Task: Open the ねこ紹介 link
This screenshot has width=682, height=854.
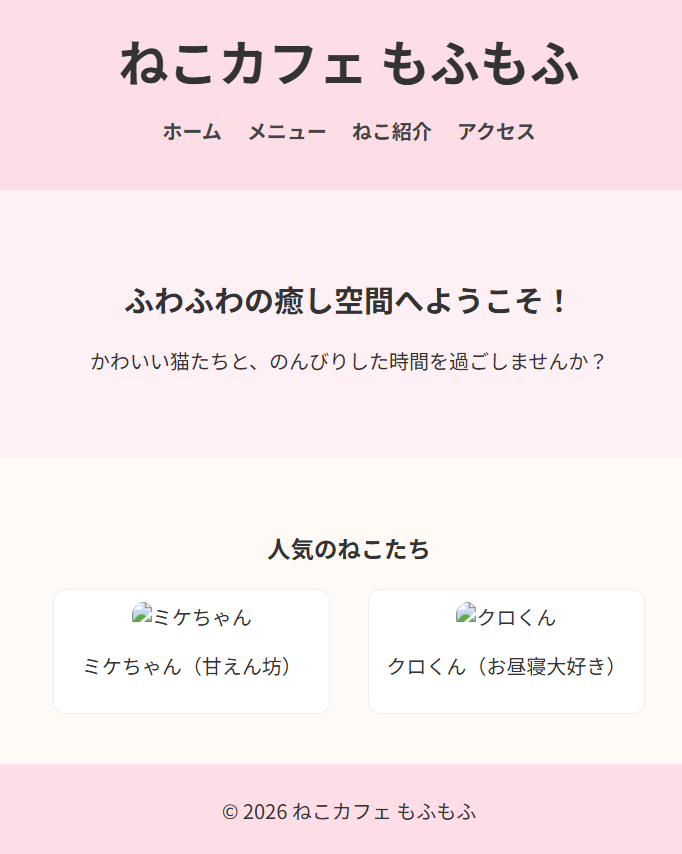Action: (x=391, y=131)
